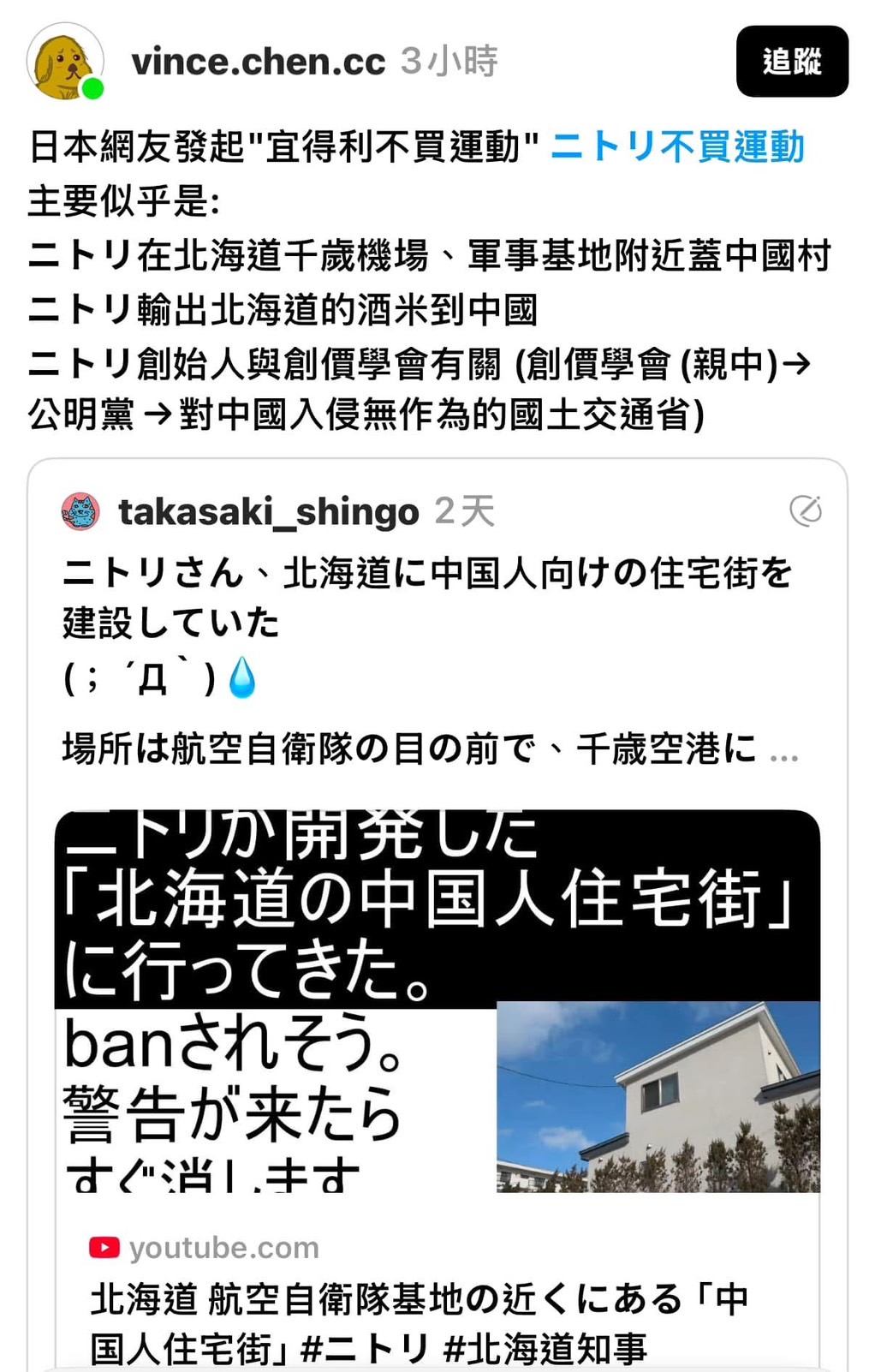Open vince.chen.cc's profile picture
The width and height of the screenshot is (875, 1372).
coord(65,62)
